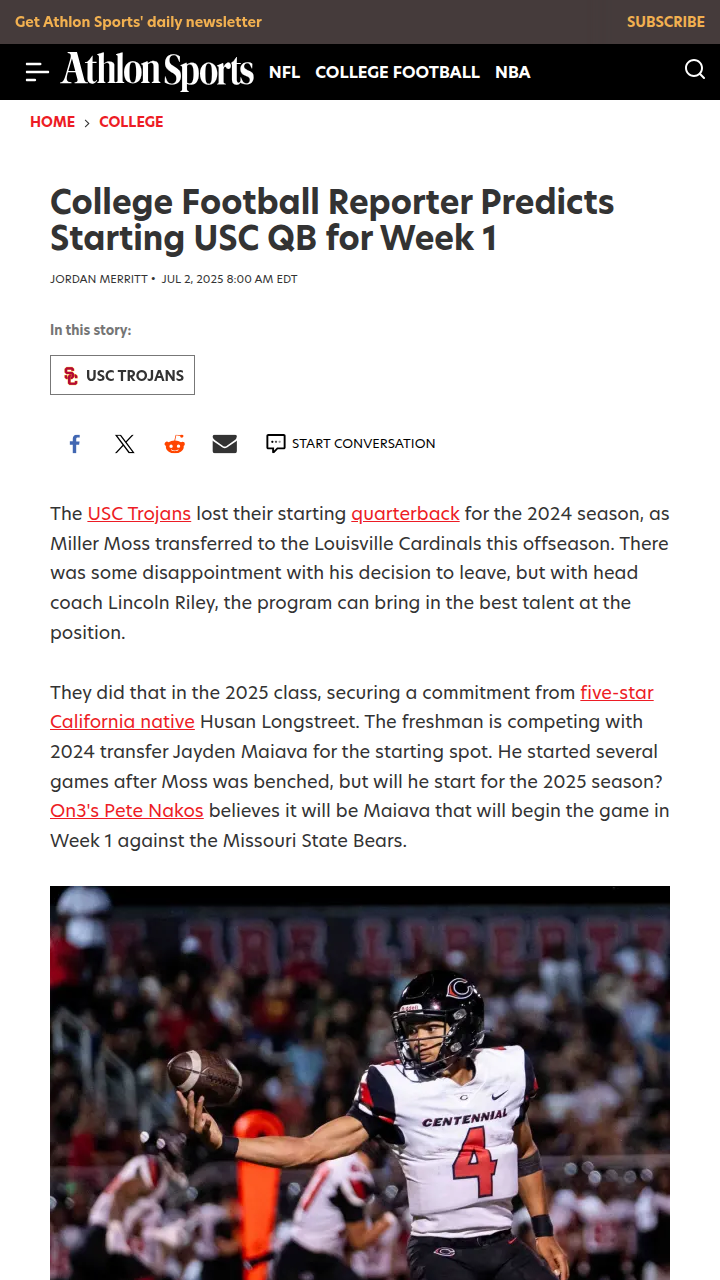The width and height of the screenshot is (720, 1280).
Task: Switch to College Football section
Action: point(397,72)
